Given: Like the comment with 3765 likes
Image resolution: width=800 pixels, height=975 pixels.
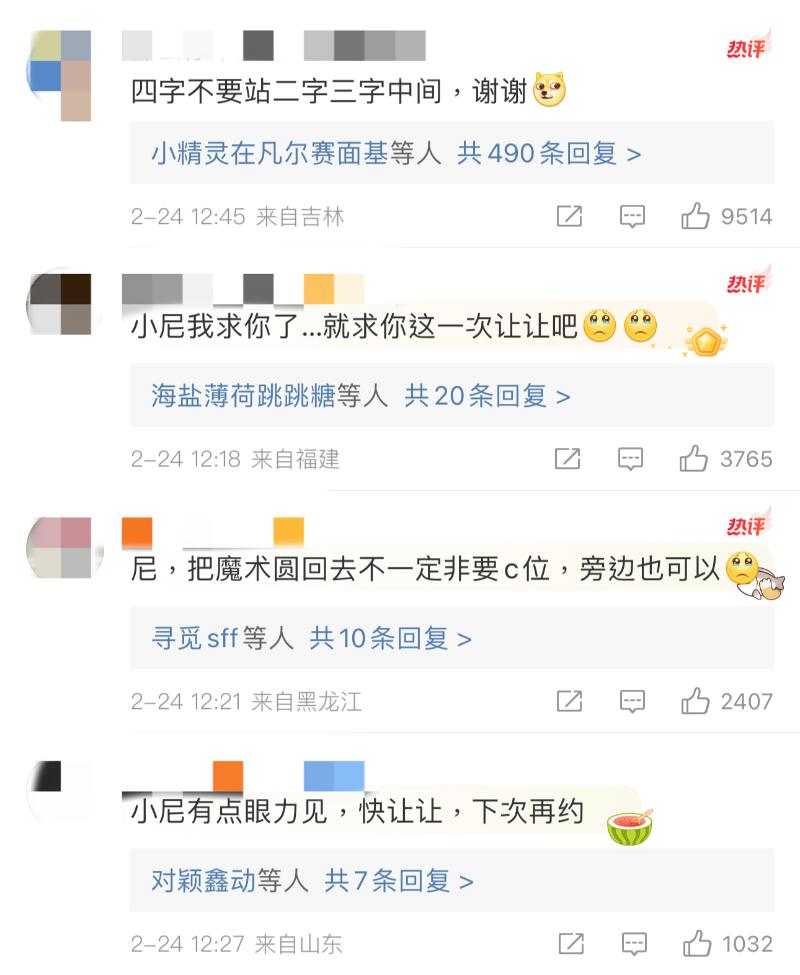Looking at the screenshot, I should click(x=694, y=459).
